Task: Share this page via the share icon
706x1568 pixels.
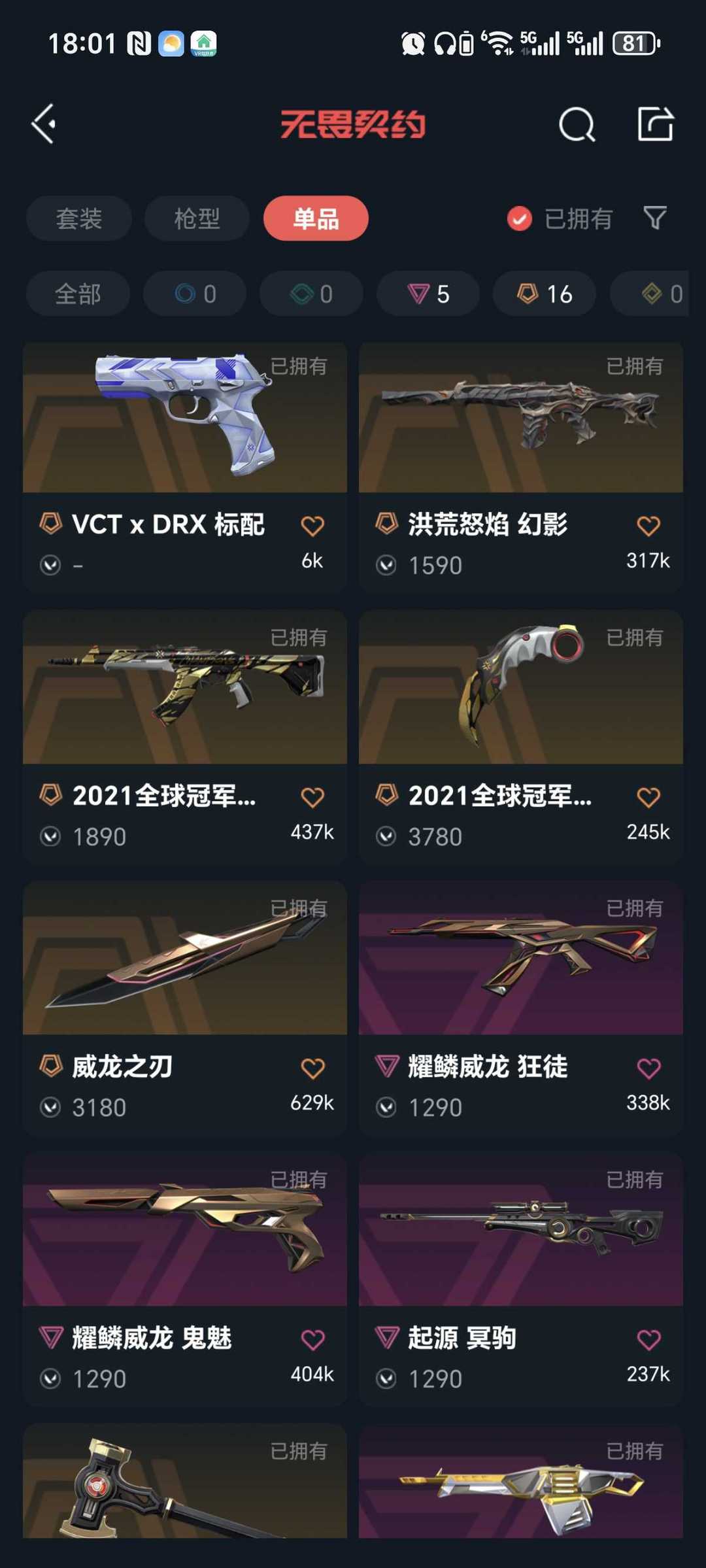Action: [655, 124]
